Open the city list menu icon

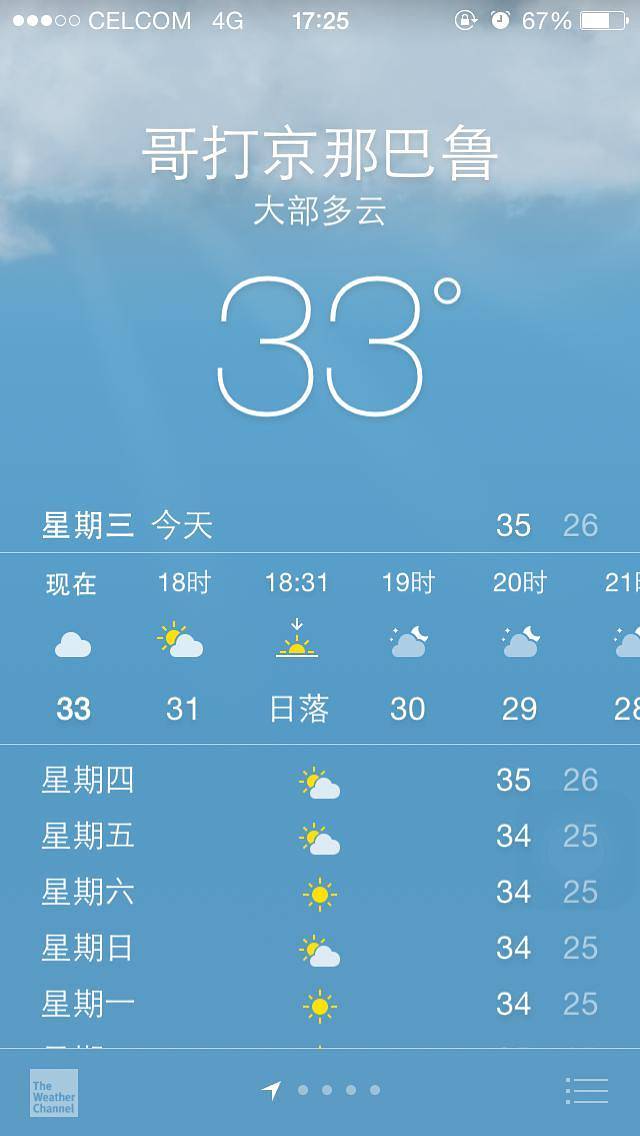coord(586,1090)
